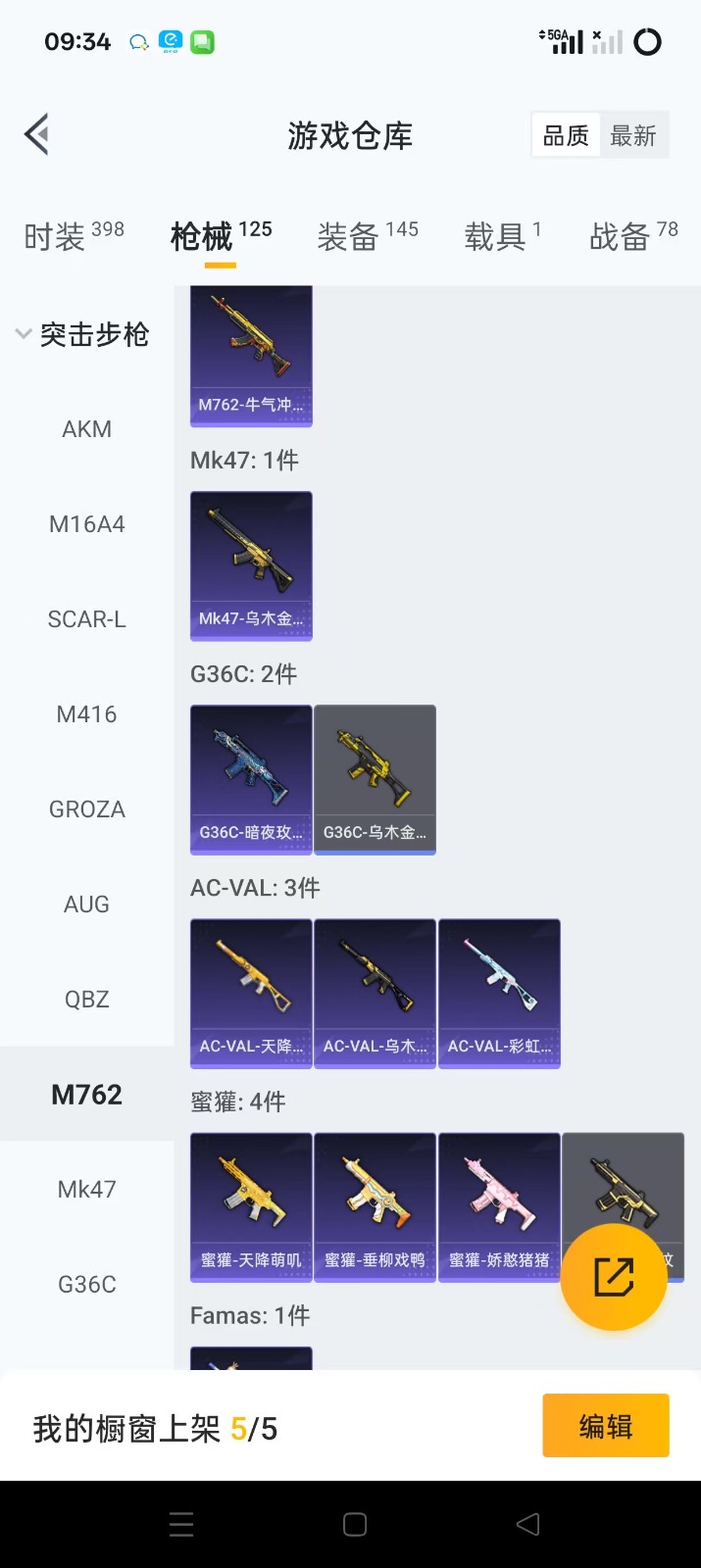
Task: Go back using the top-left arrow
Action: [x=37, y=135]
